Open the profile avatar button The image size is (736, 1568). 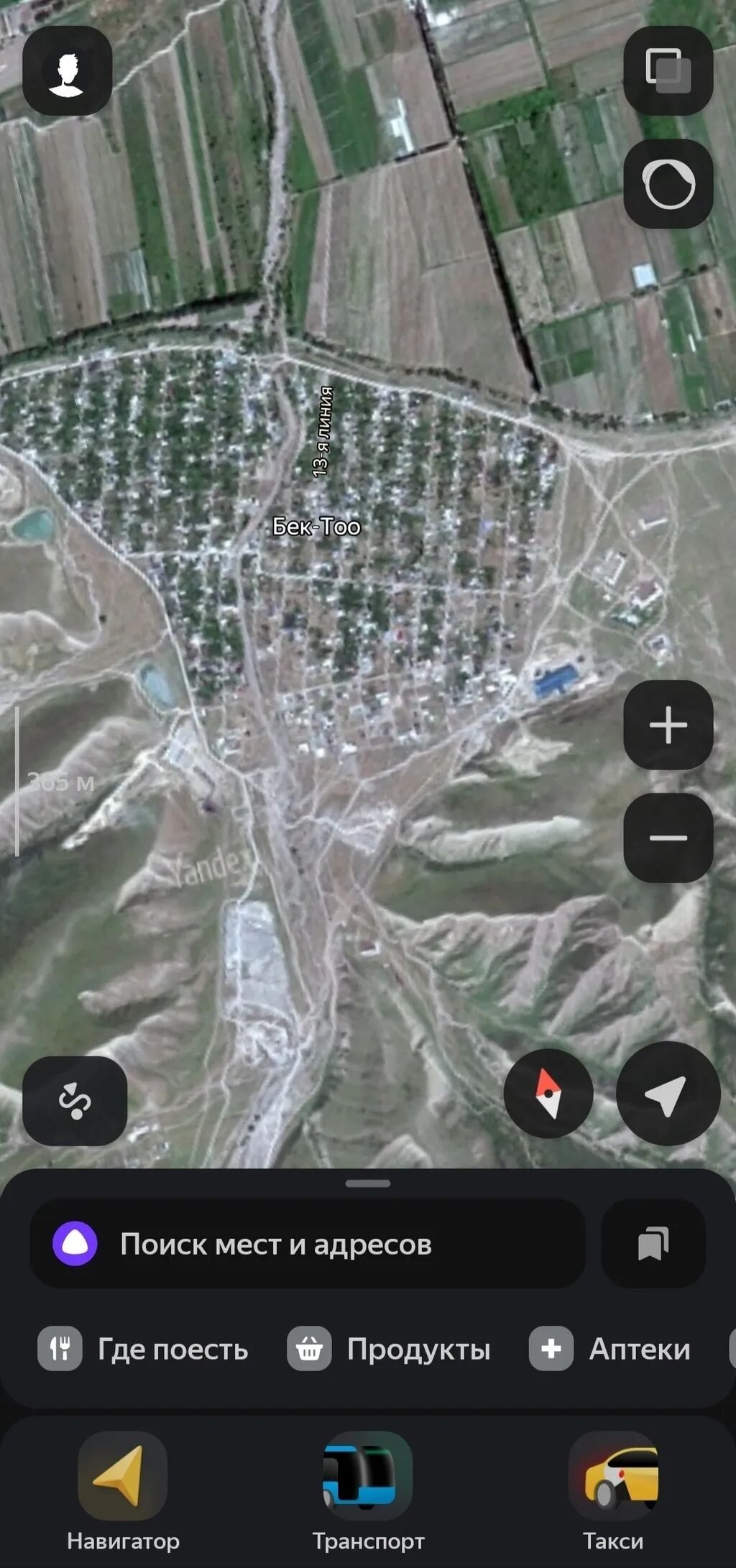coord(67,70)
